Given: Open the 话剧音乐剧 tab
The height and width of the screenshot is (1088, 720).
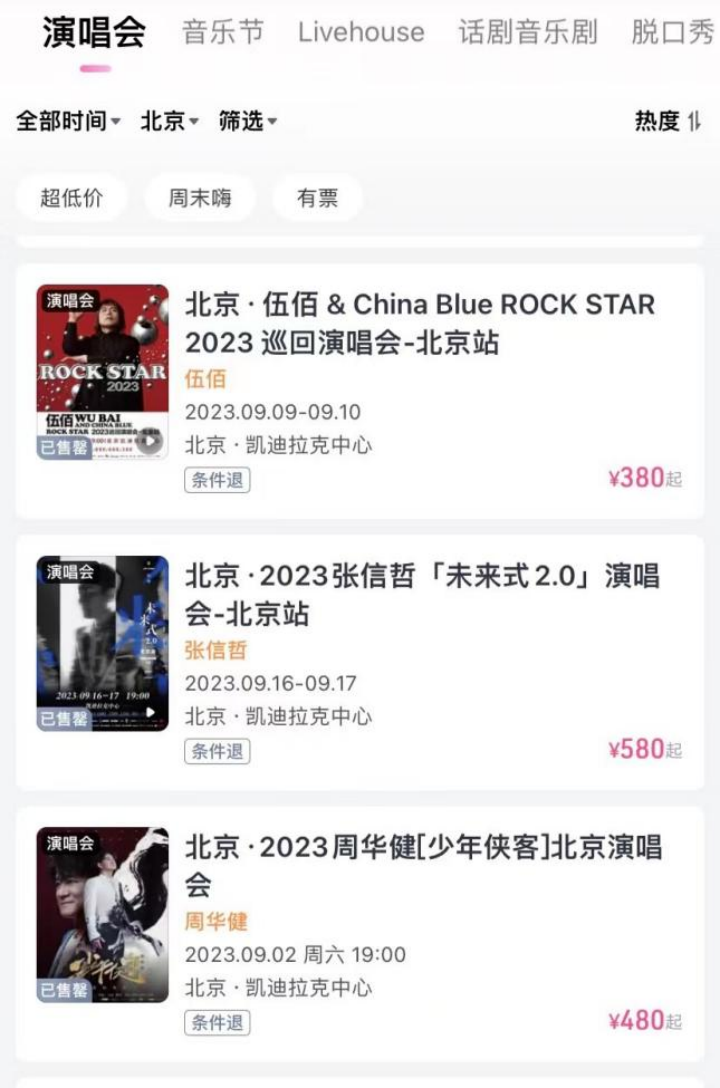Looking at the screenshot, I should tap(528, 33).
